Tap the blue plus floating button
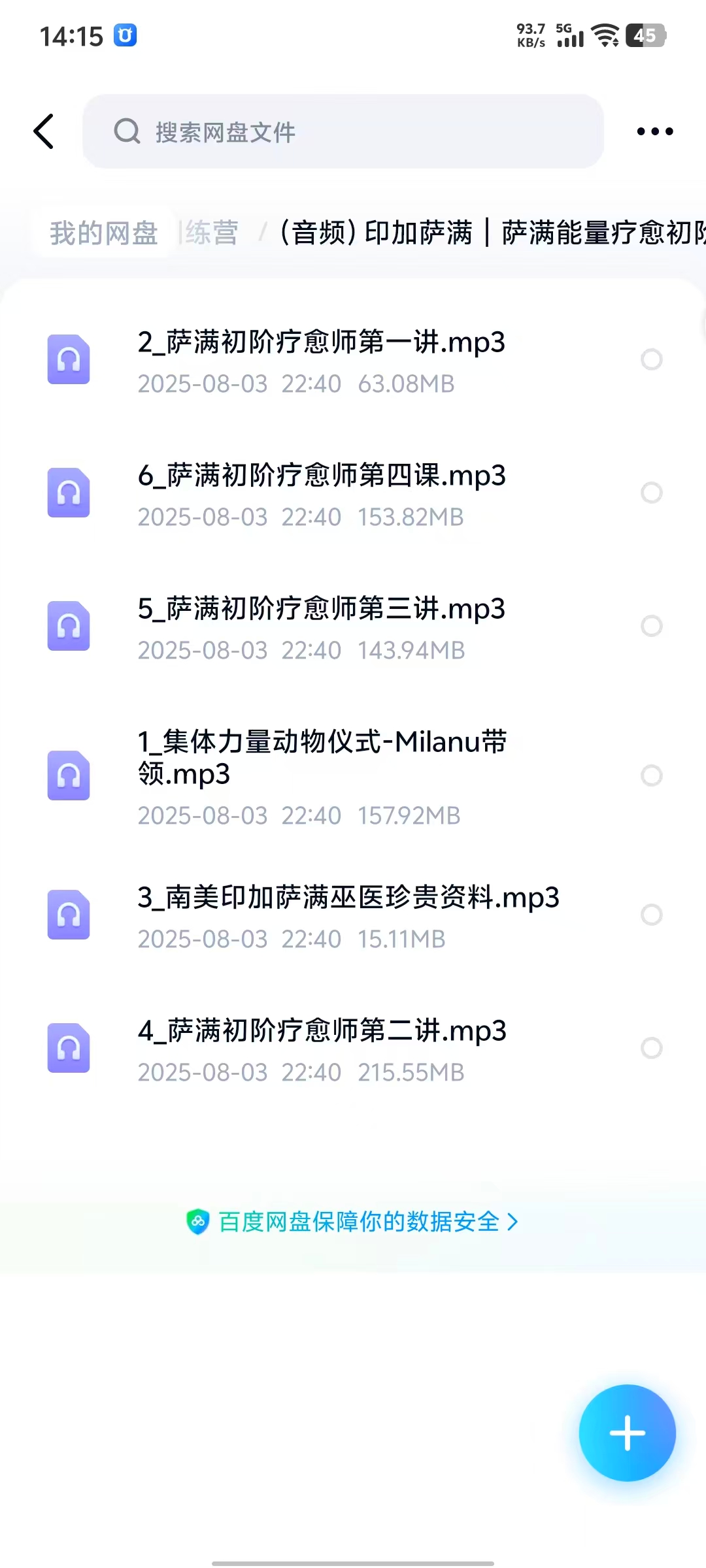Screen dimensions: 706x1568 [627, 1433]
